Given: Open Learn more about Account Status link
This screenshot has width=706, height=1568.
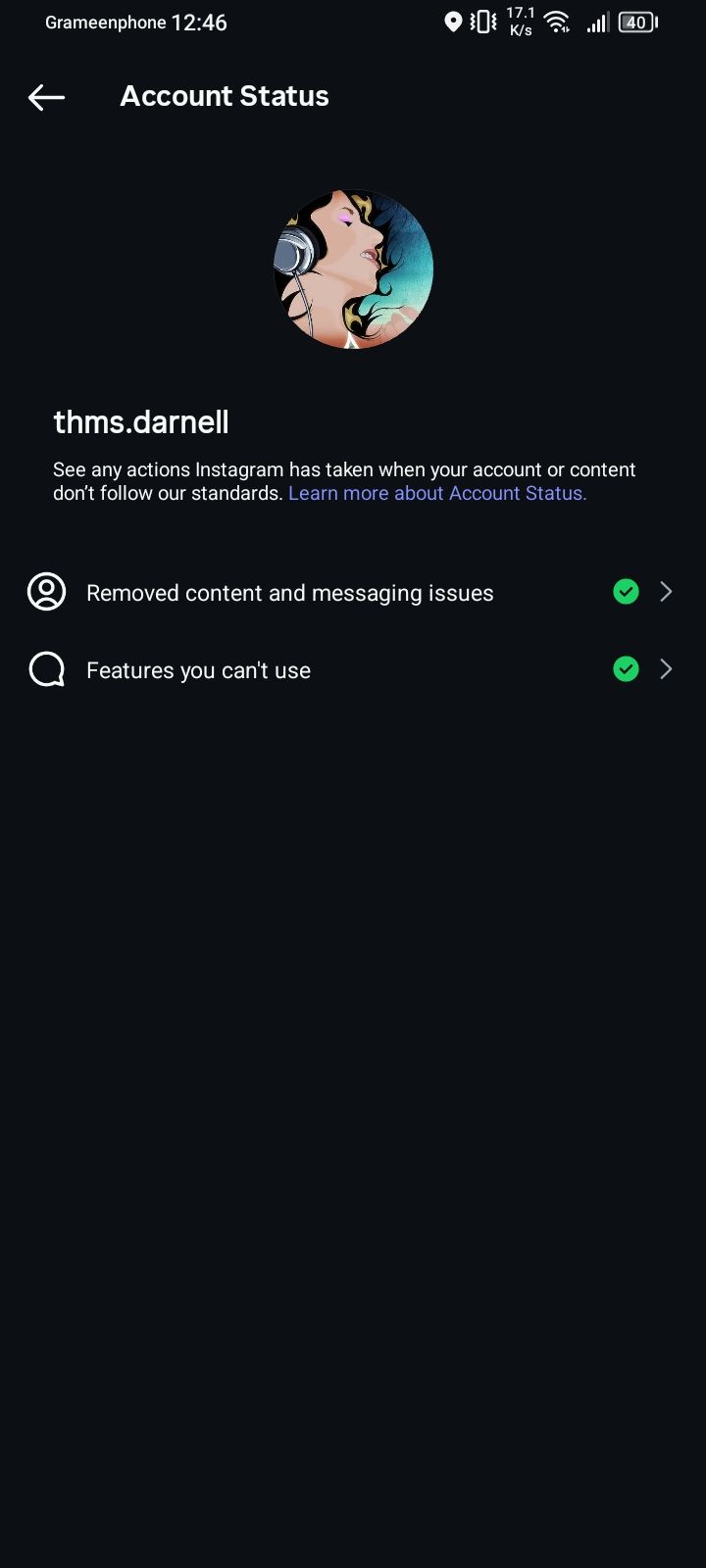Looking at the screenshot, I should tap(437, 493).
